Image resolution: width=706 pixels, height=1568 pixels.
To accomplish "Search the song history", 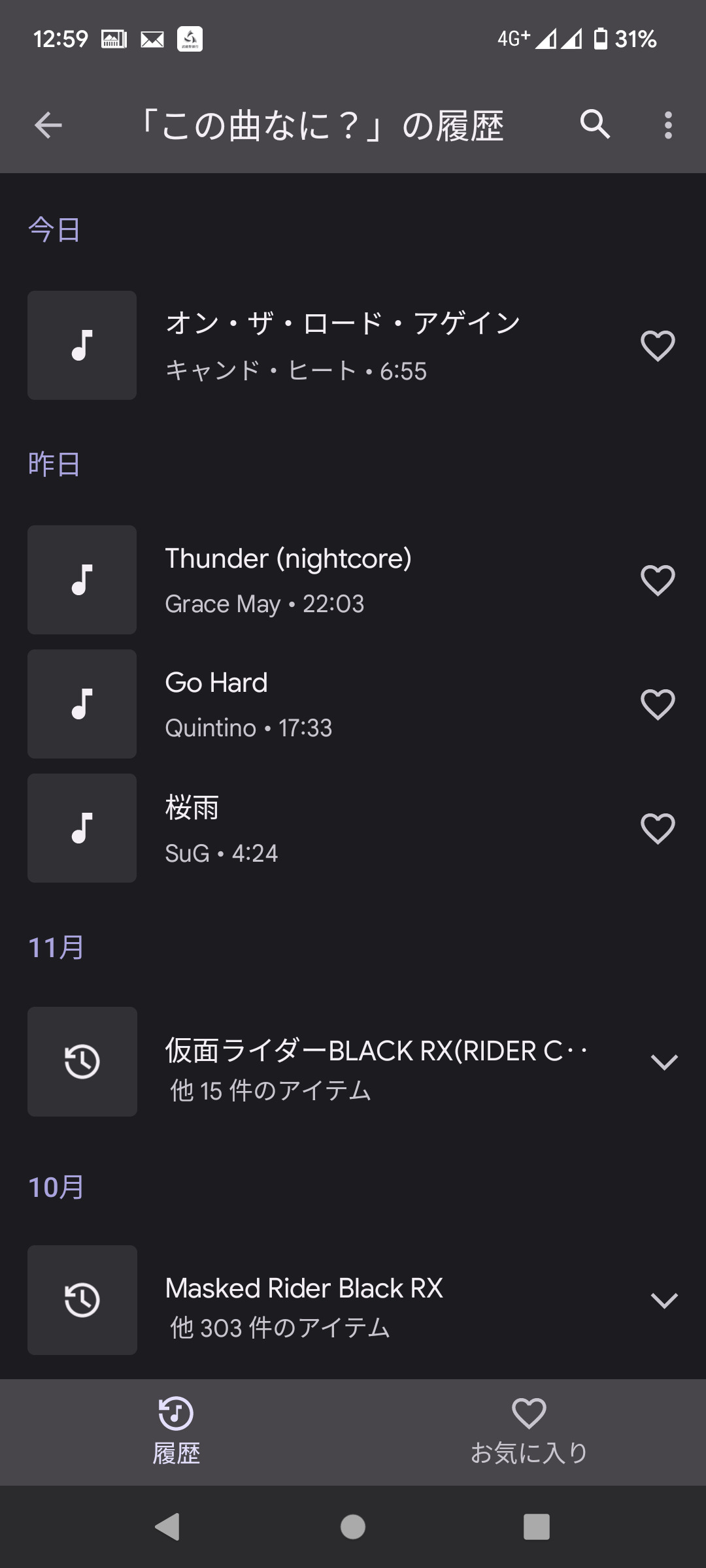I will [595, 124].
